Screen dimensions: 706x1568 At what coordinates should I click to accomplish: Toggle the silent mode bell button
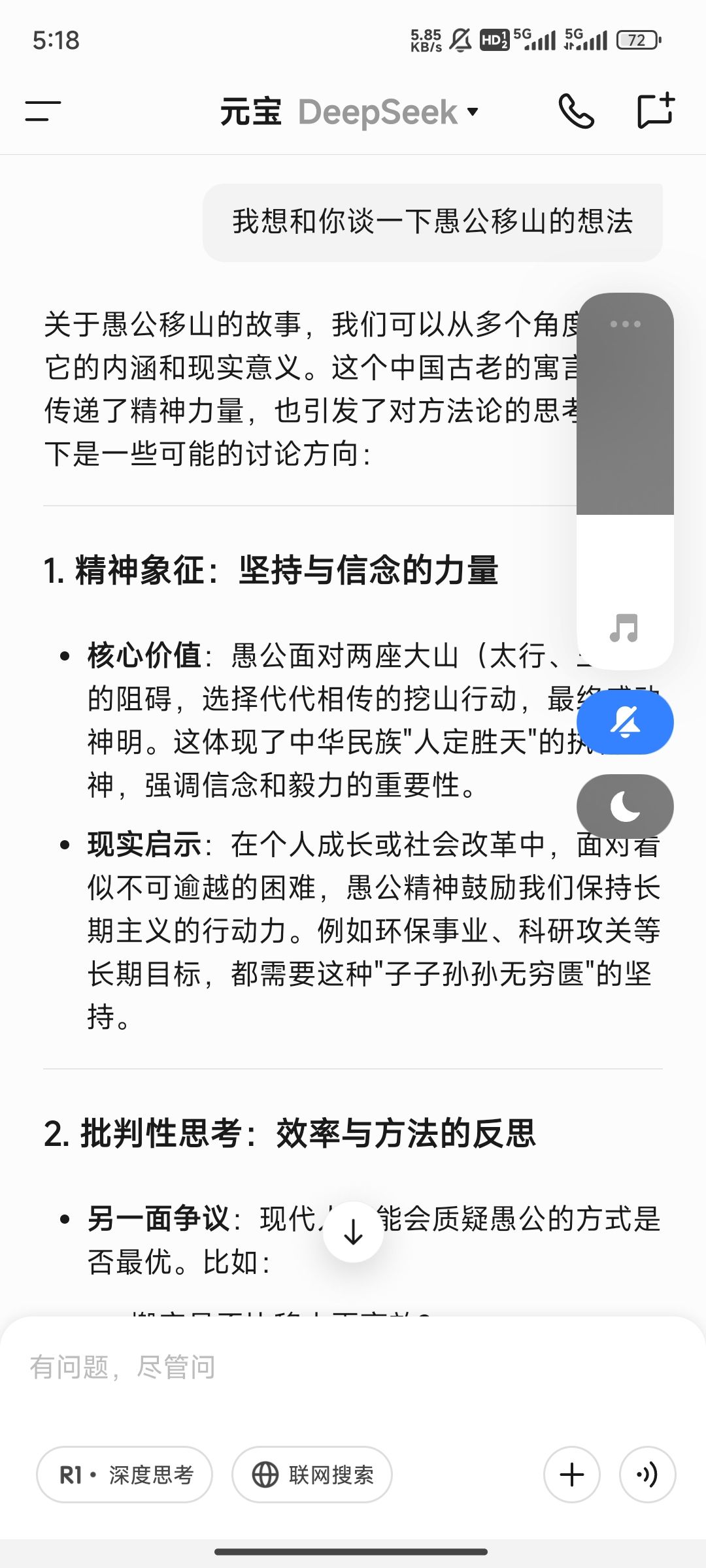pyautogui.click(x=625, y=723)
